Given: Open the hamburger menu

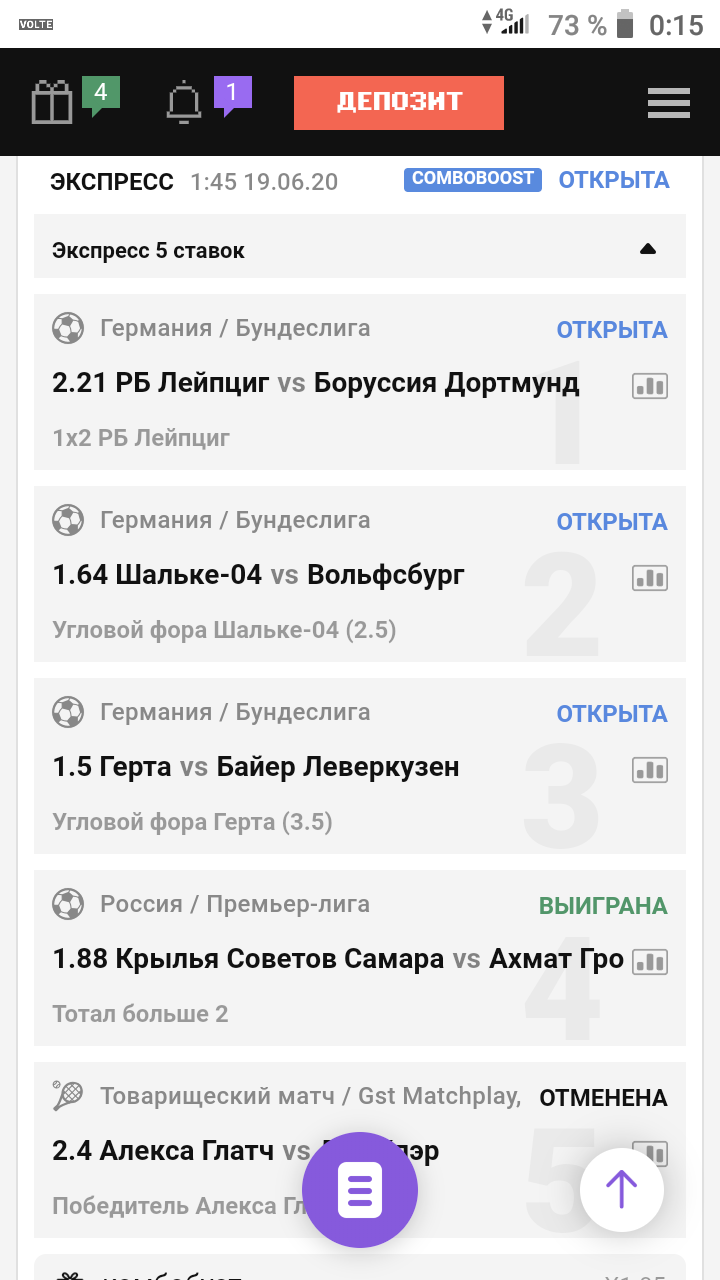Looking at the screenshot, I should point(668,102).
